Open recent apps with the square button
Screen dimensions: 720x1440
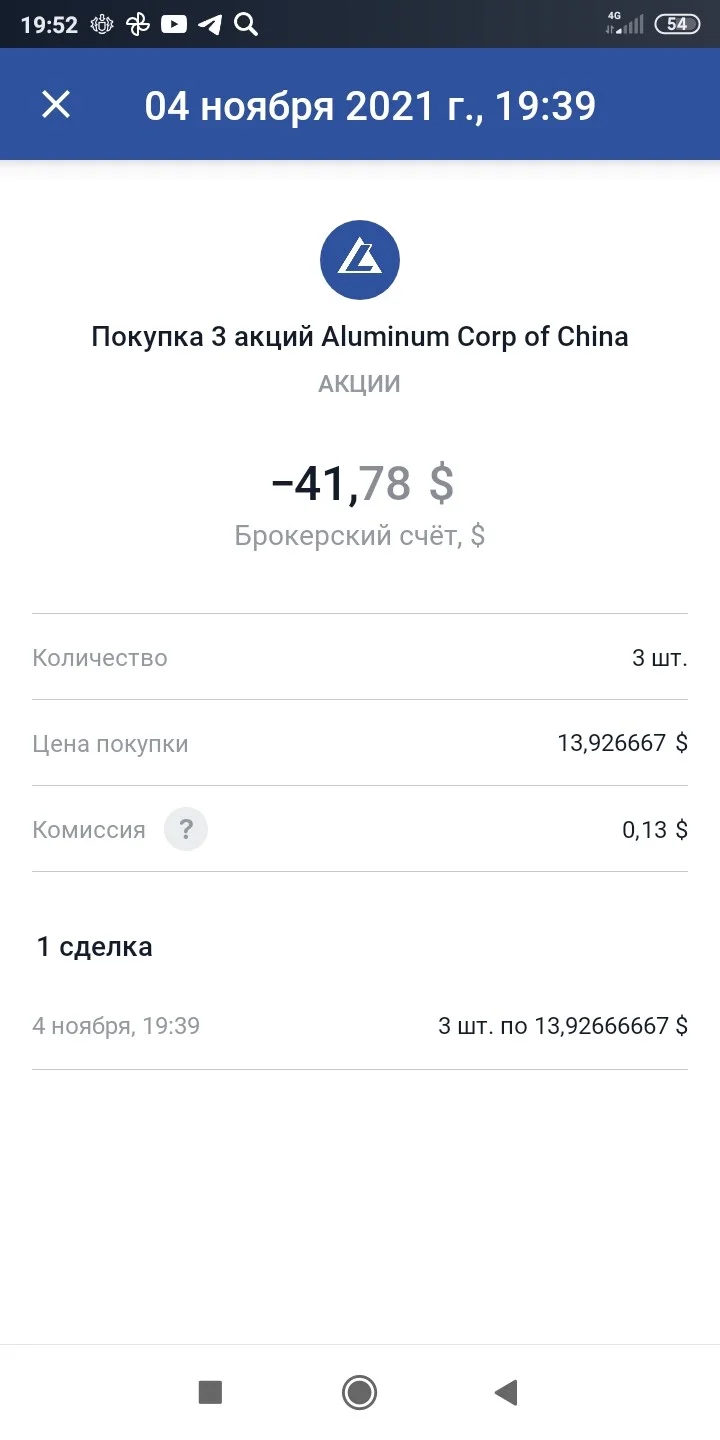(210, 1392)
